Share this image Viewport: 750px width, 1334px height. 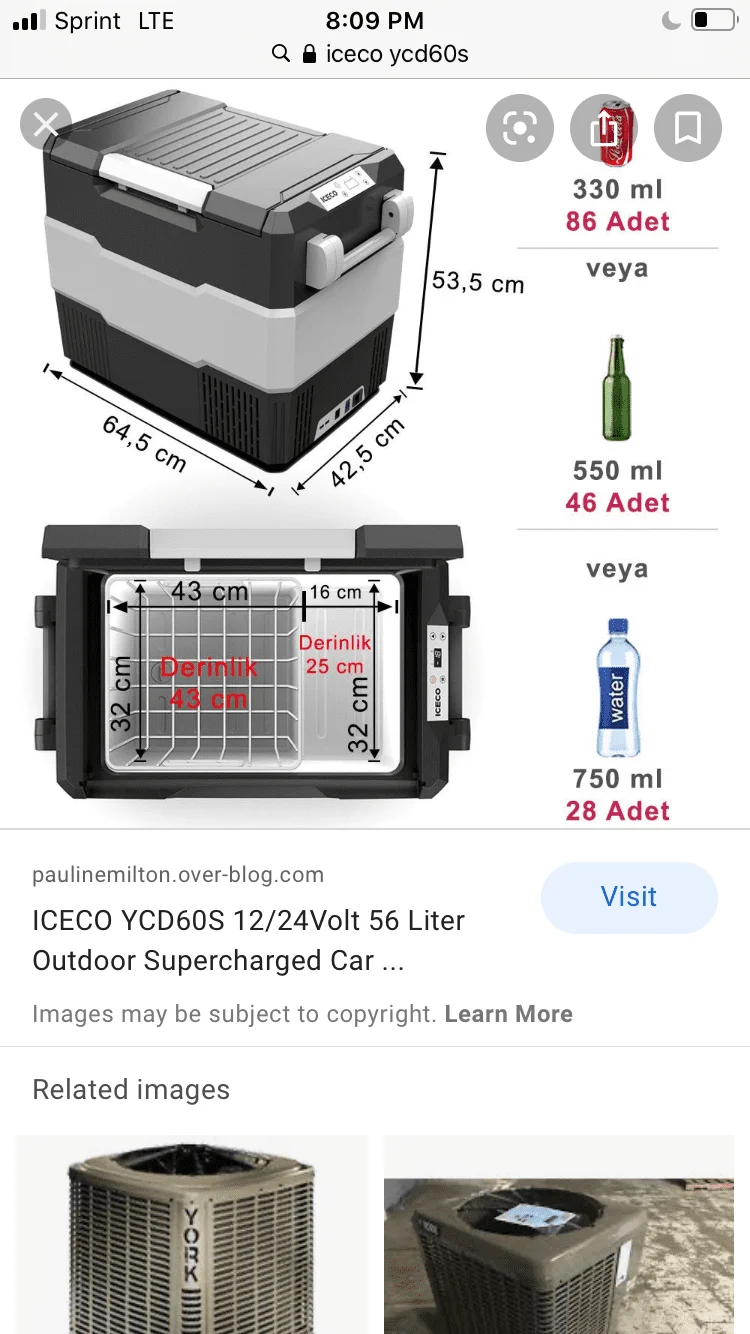604,127
